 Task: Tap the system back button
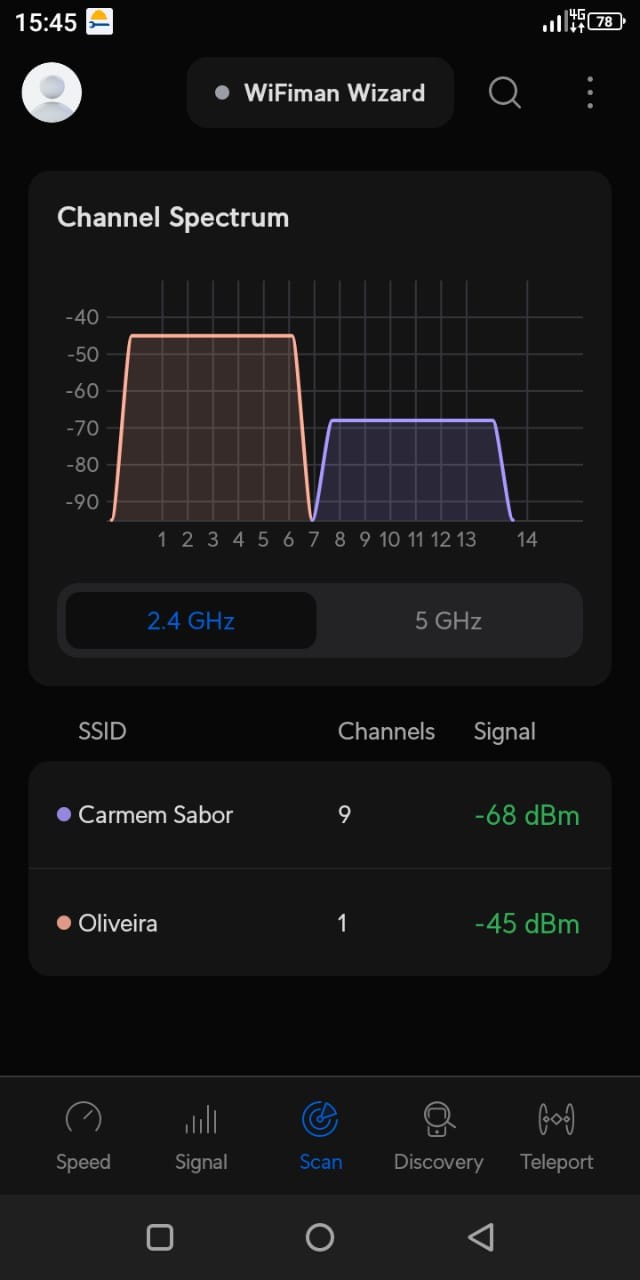[x=481, y=1237]
